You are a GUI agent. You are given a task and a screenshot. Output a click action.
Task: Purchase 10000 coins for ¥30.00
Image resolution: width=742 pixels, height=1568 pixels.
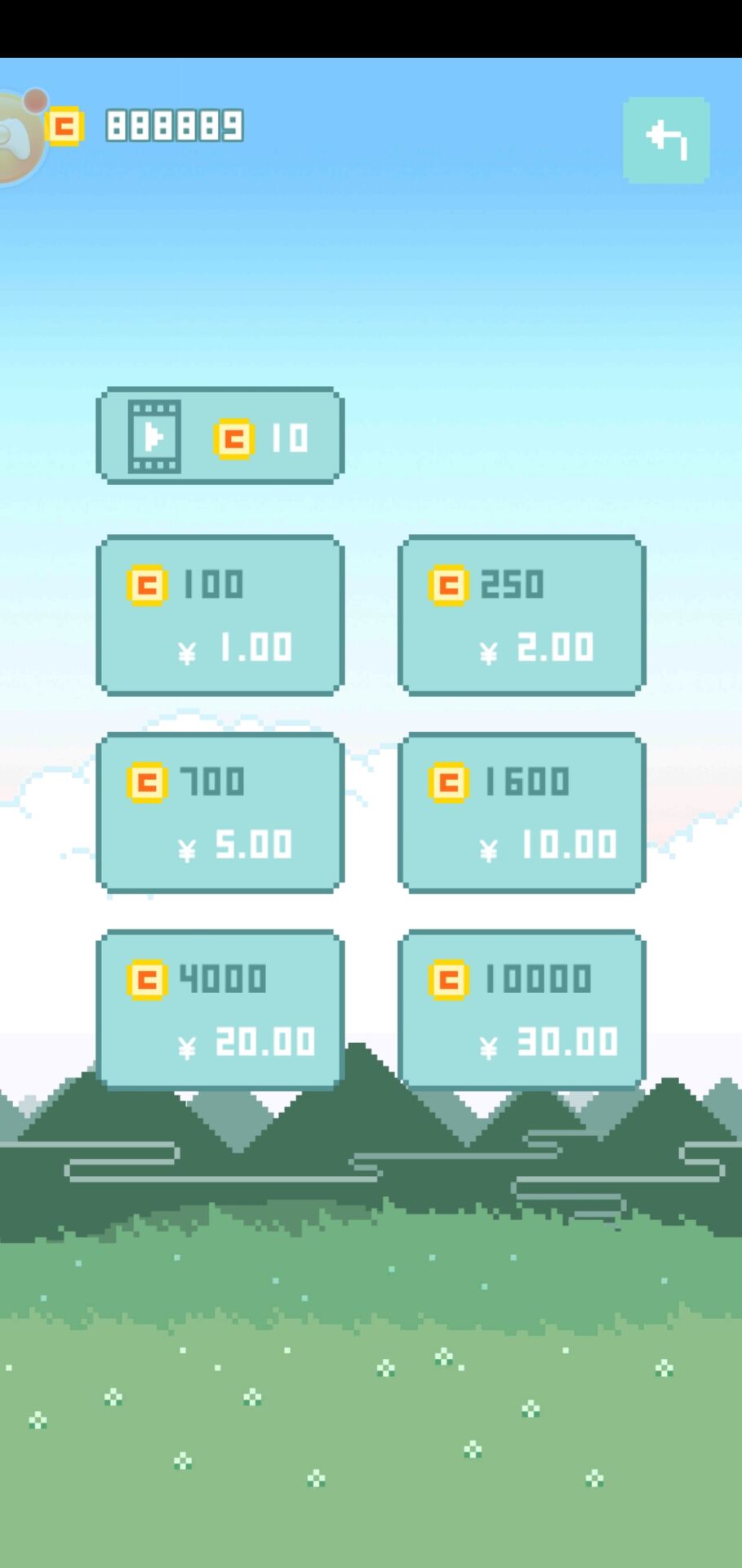(x=522, y=1010)
